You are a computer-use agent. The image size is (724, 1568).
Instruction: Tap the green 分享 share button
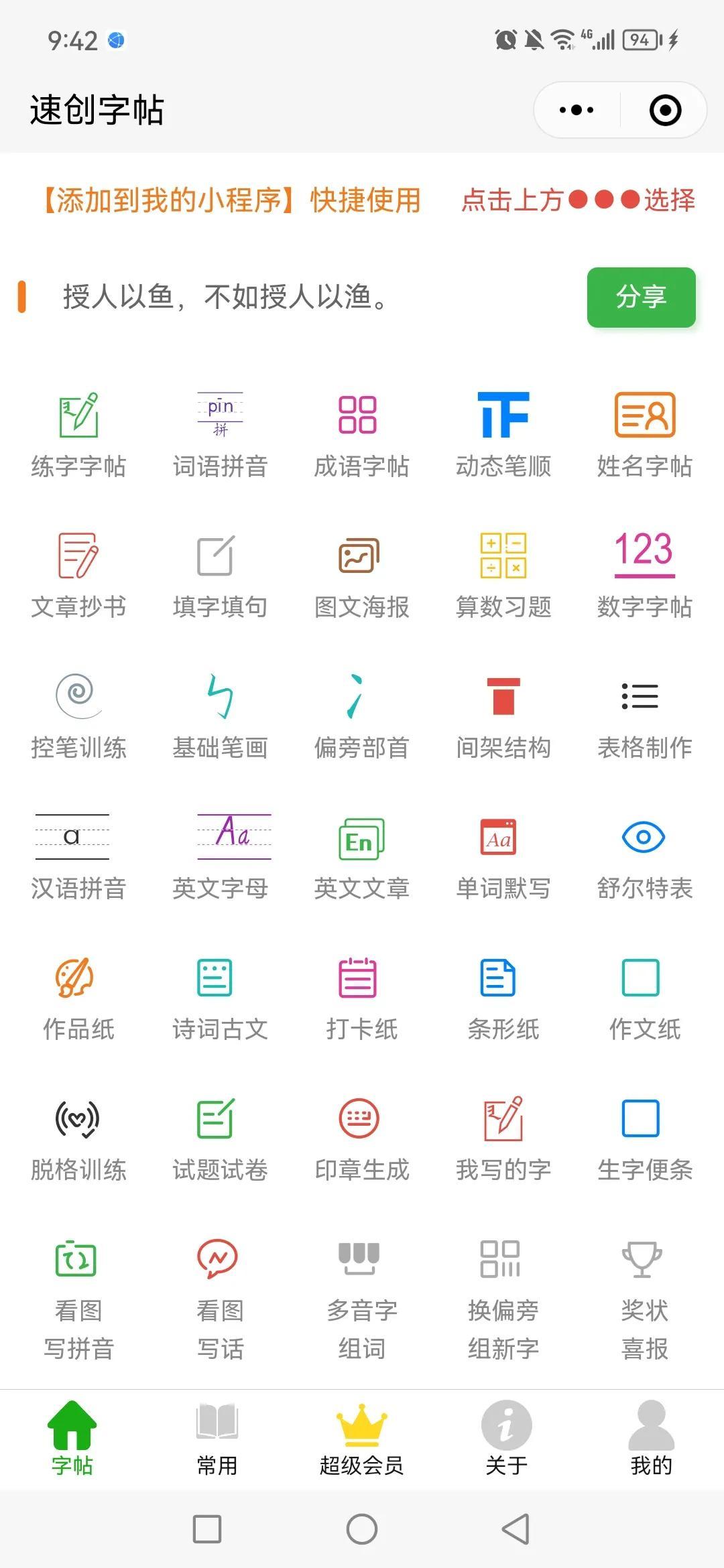pyautogui.click(x=641, y=298)
